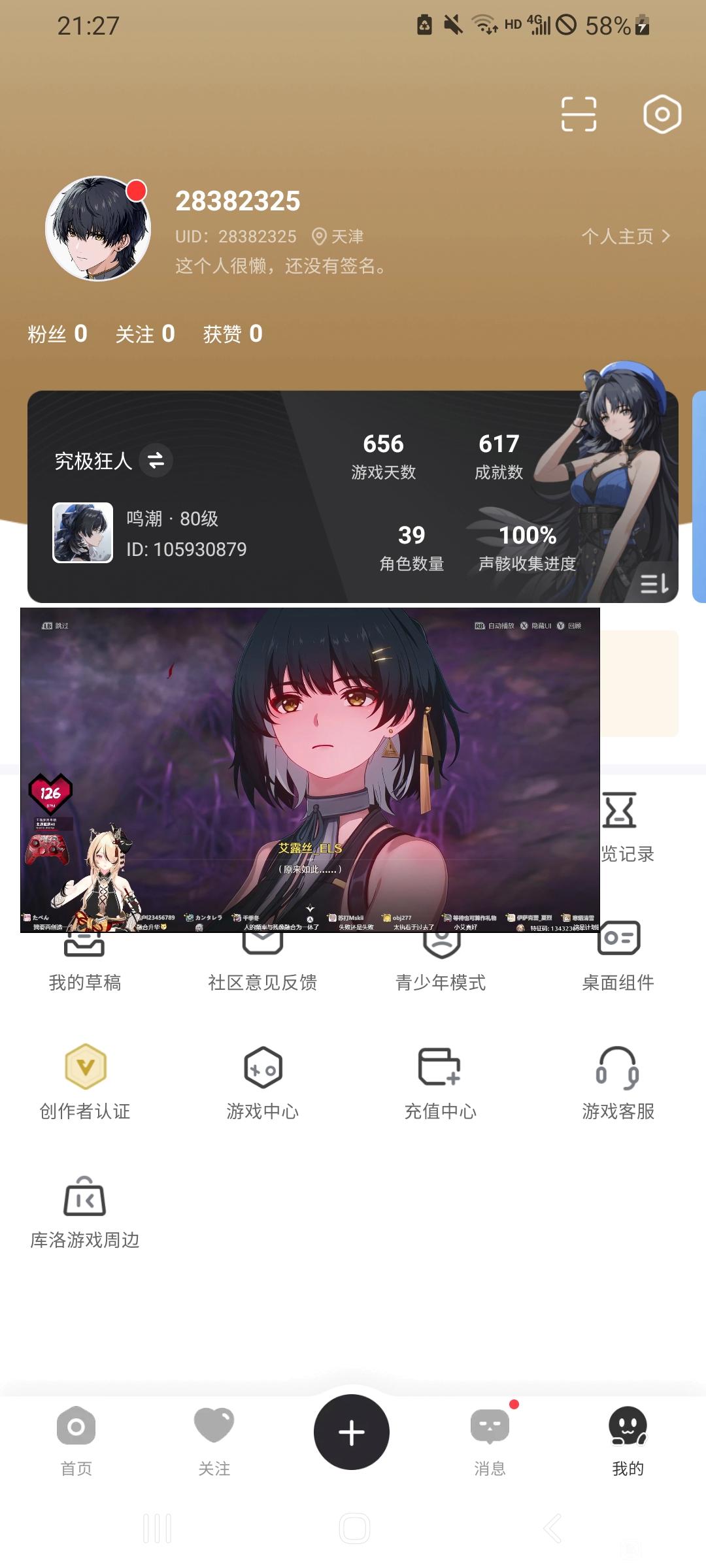Image resolution: width=706 pixels, height=1568 pixels.
Task: Open 充值中心 recharge center
Action: pos(441,1081)
